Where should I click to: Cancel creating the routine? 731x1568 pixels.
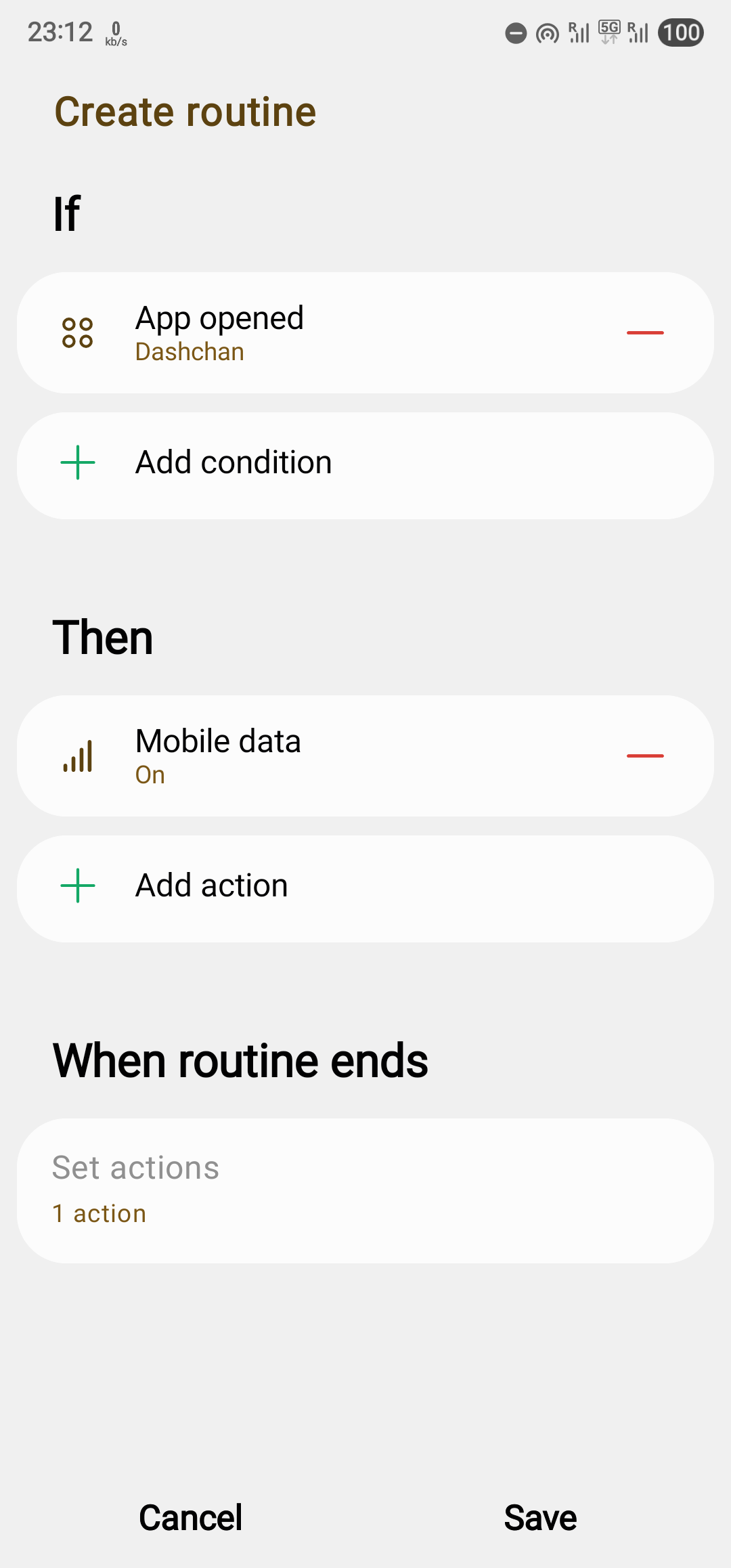point(190,1518)
